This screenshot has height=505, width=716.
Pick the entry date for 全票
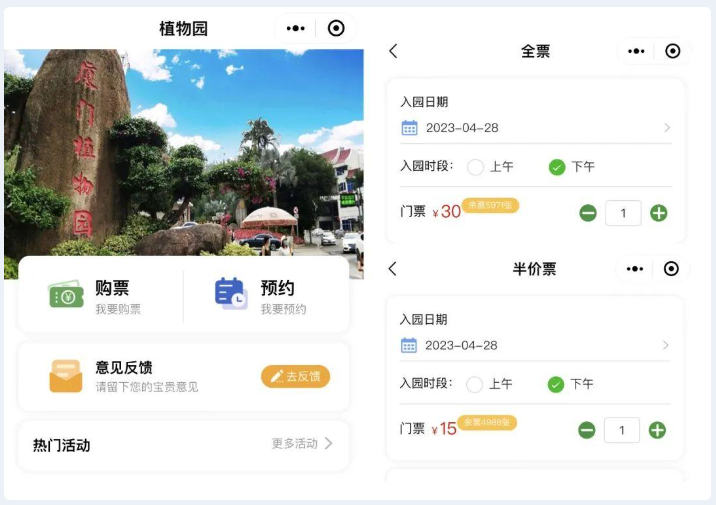(x=535, y=128)
